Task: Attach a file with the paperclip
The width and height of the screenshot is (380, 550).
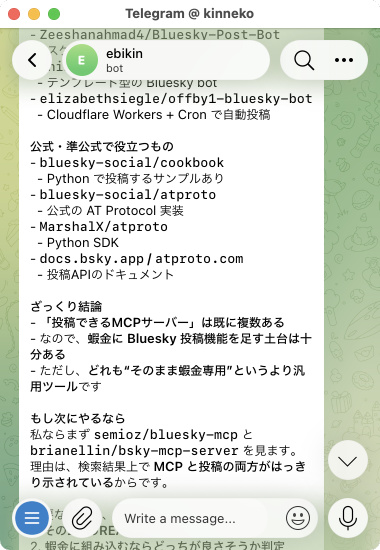Action: point(82,518)
